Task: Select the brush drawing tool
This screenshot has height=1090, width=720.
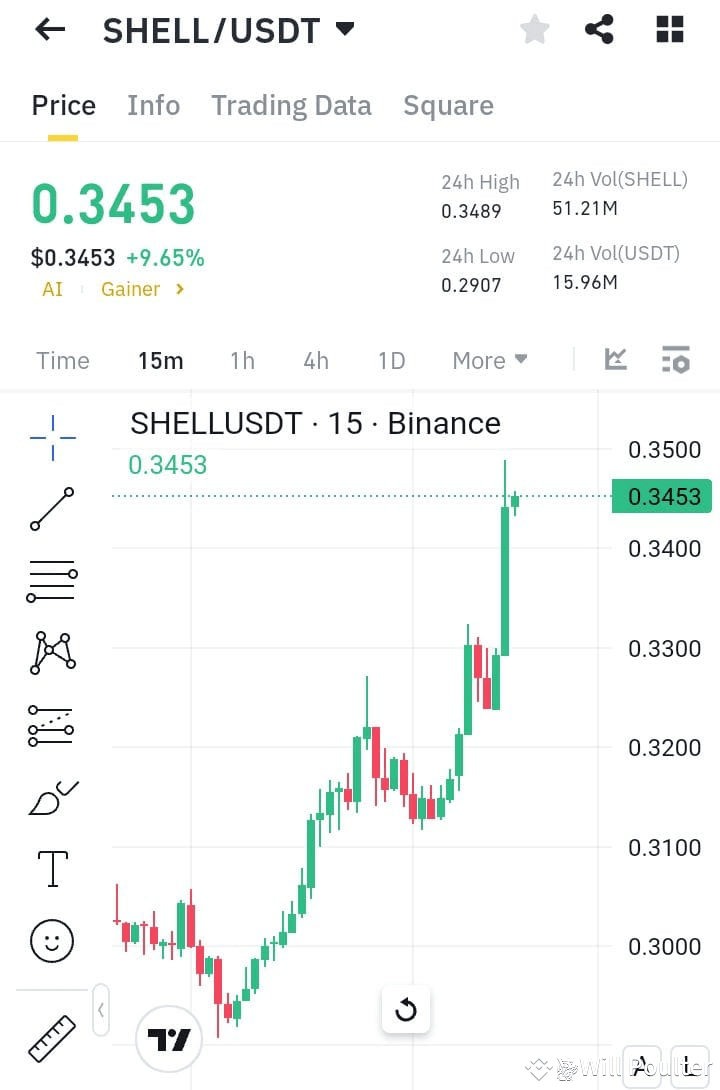Action: (52, 797)
